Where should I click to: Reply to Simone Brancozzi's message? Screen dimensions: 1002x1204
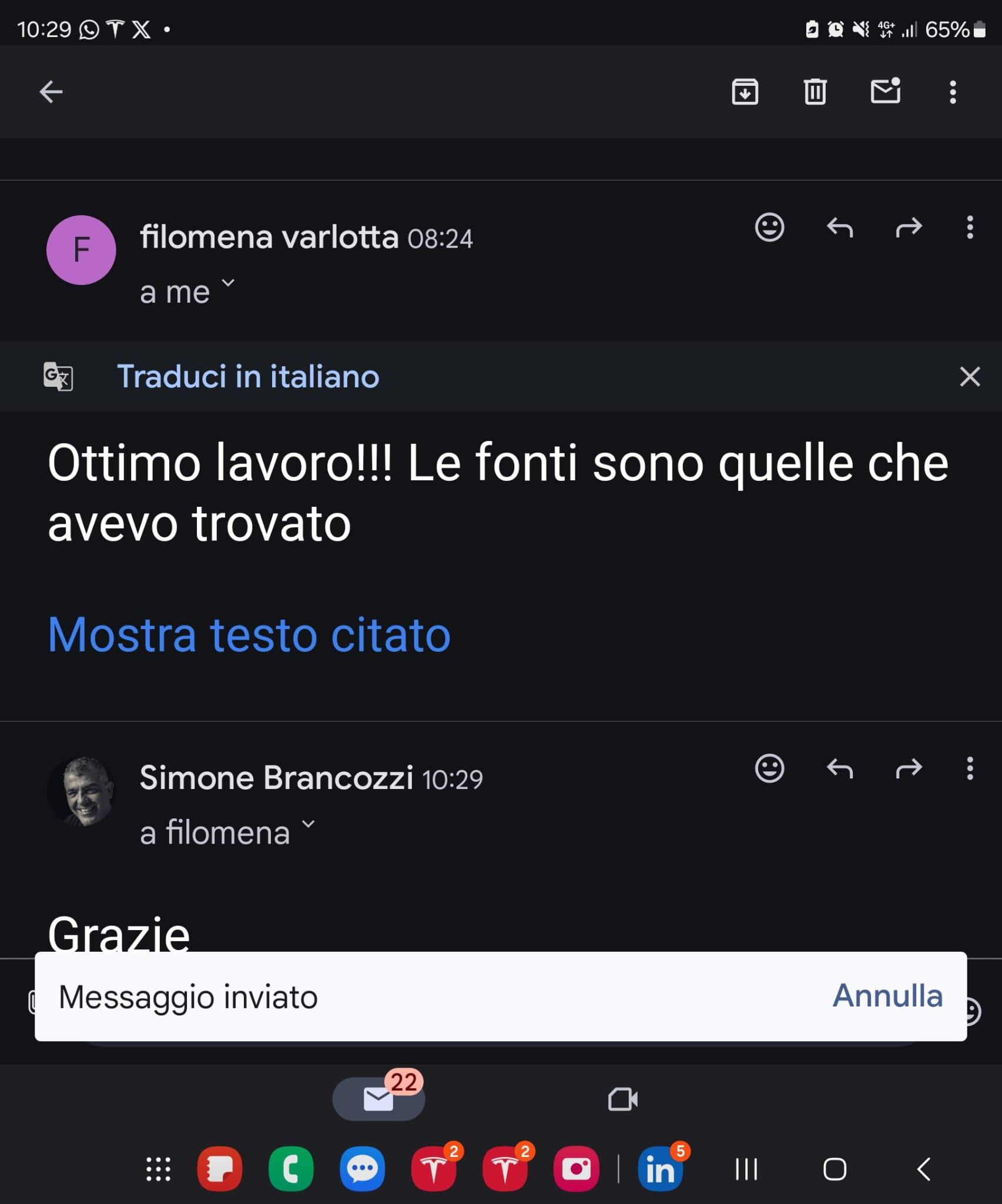pyautogui.click(x=839, y=768)
